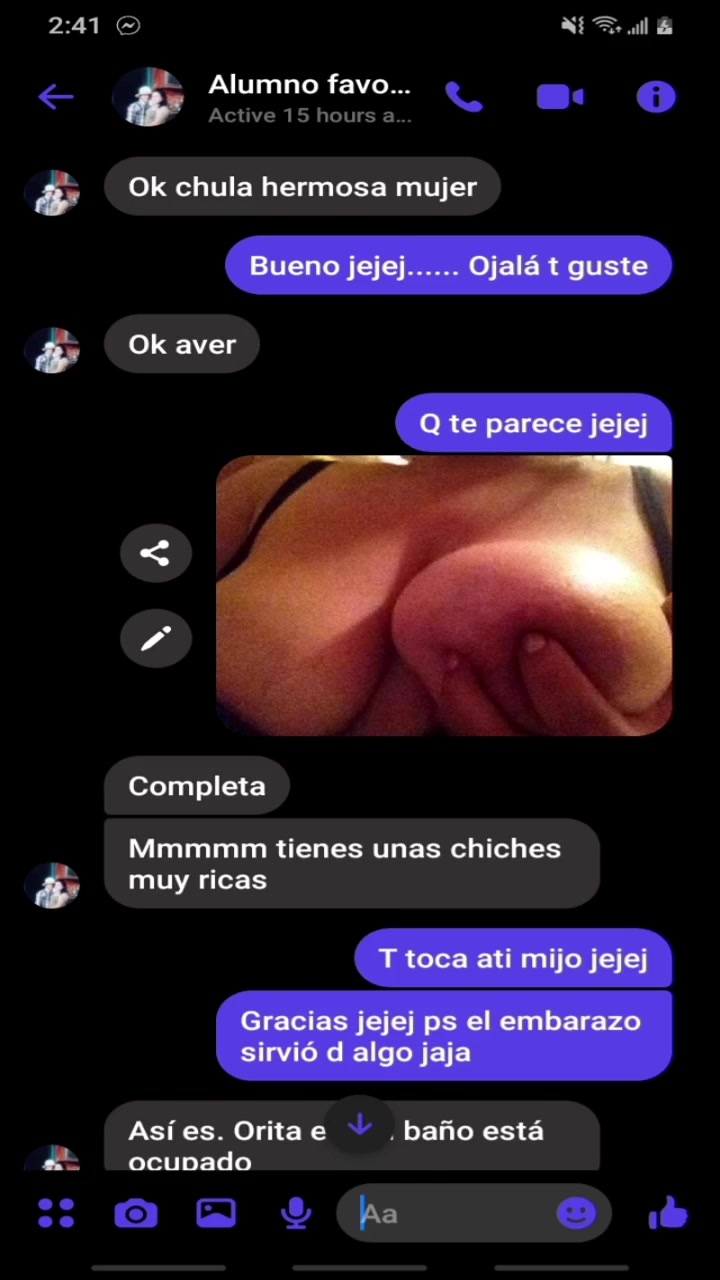The height and width of the screenshot is (1280, 720).
Task: Record a voice message with the microphone
Action: pos(296,1213)
